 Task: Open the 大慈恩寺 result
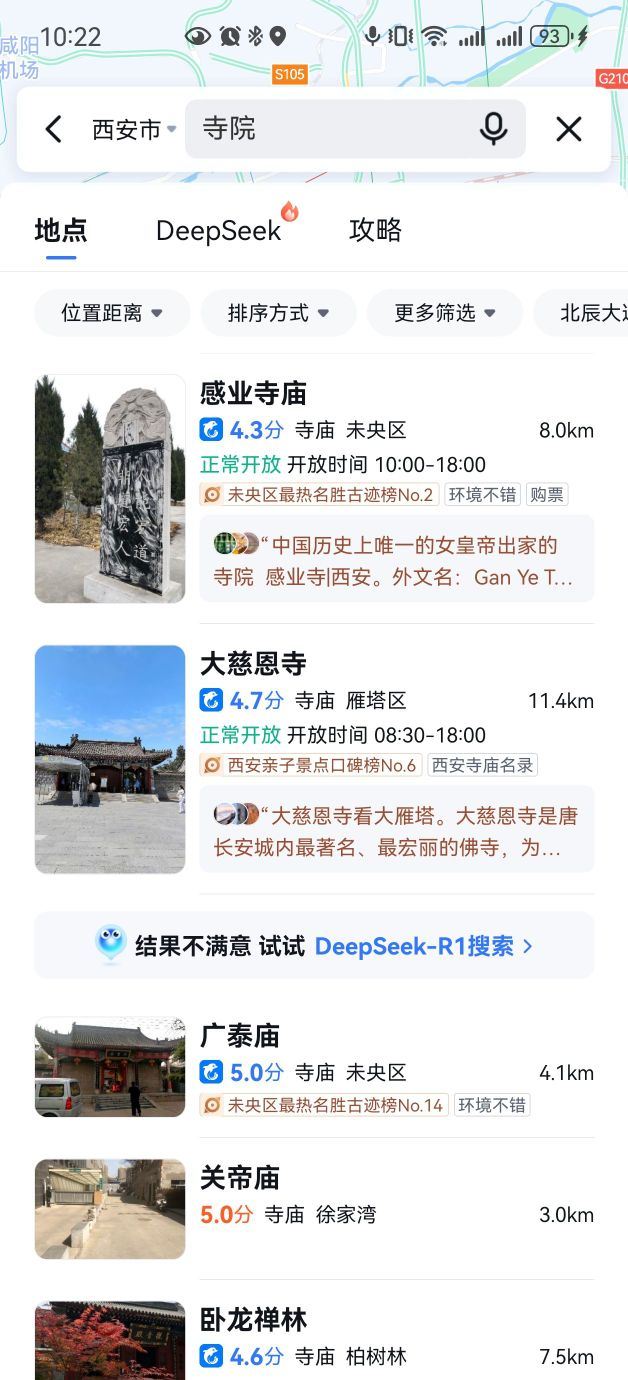point(253,664)
